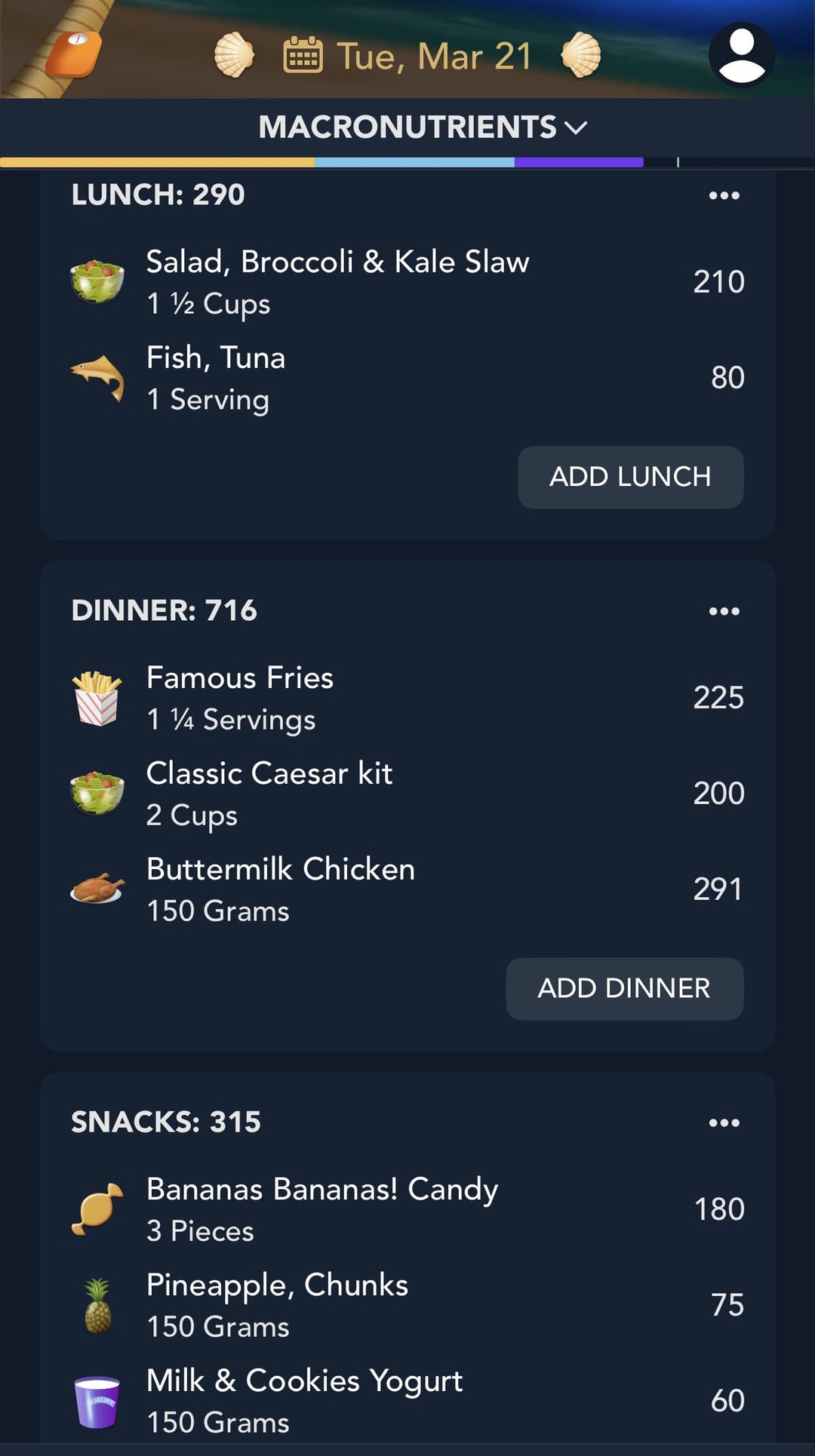The image size is (815, 1456).
Task: Open the weight scale icon
Action: 72,54
